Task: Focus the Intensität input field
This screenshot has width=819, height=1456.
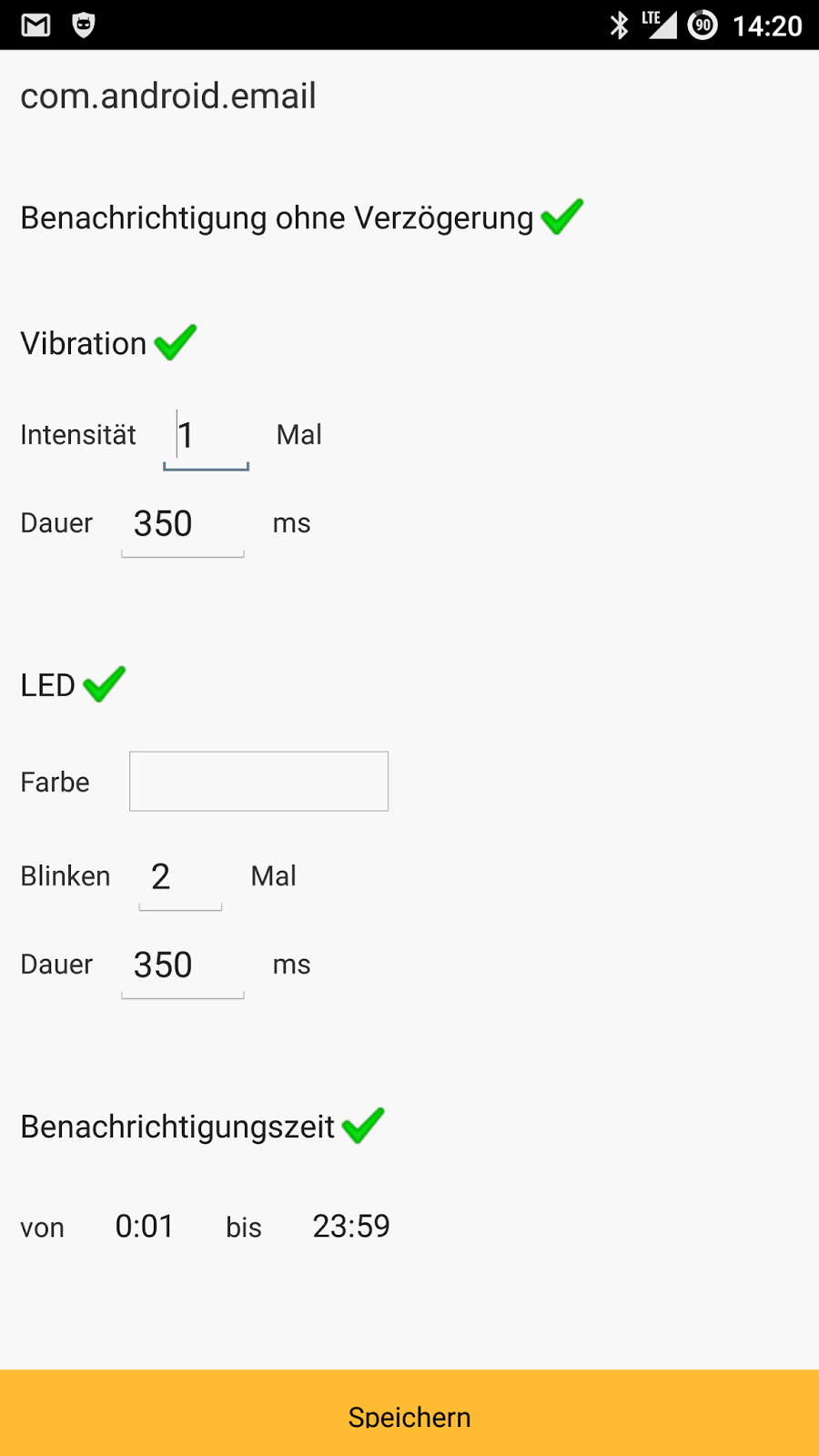Action: click(206, 437)
